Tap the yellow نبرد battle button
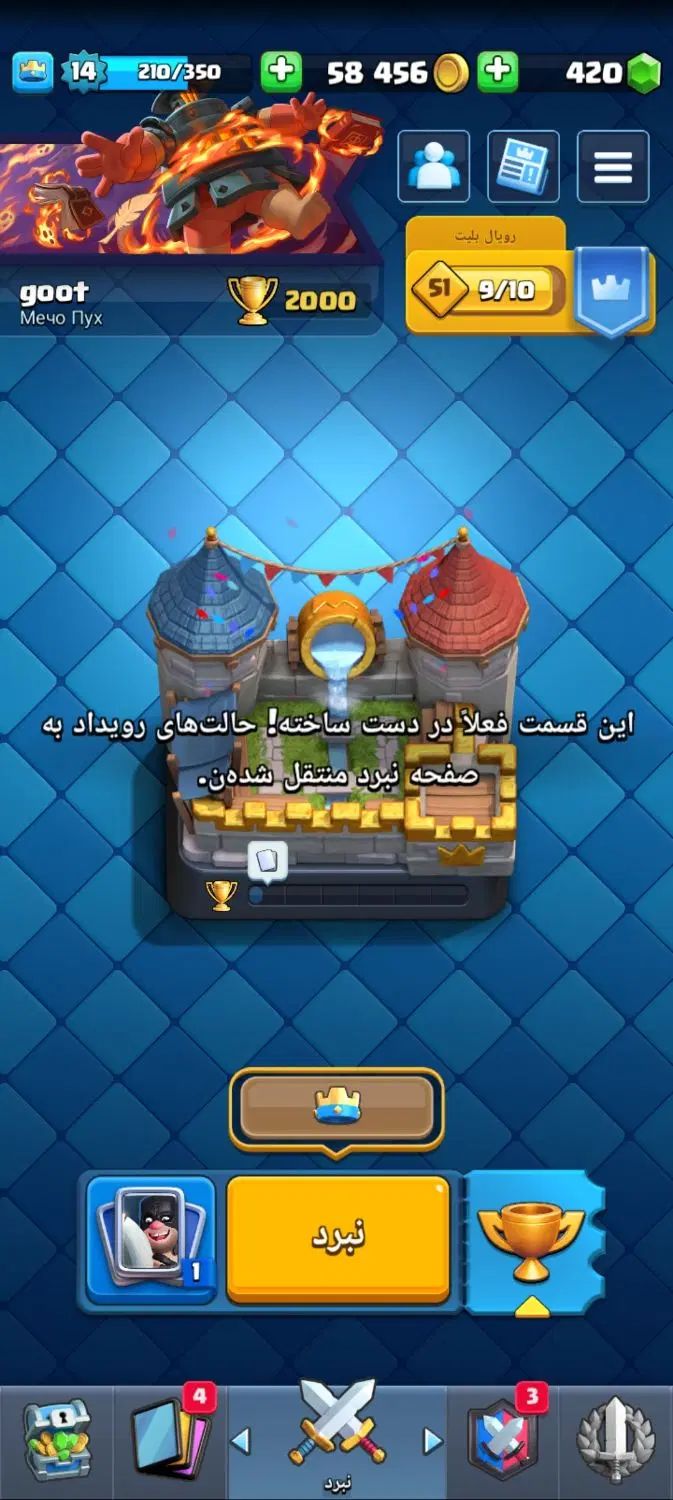This screenshot has width=673, height=1500. [x=337, y=1238]
